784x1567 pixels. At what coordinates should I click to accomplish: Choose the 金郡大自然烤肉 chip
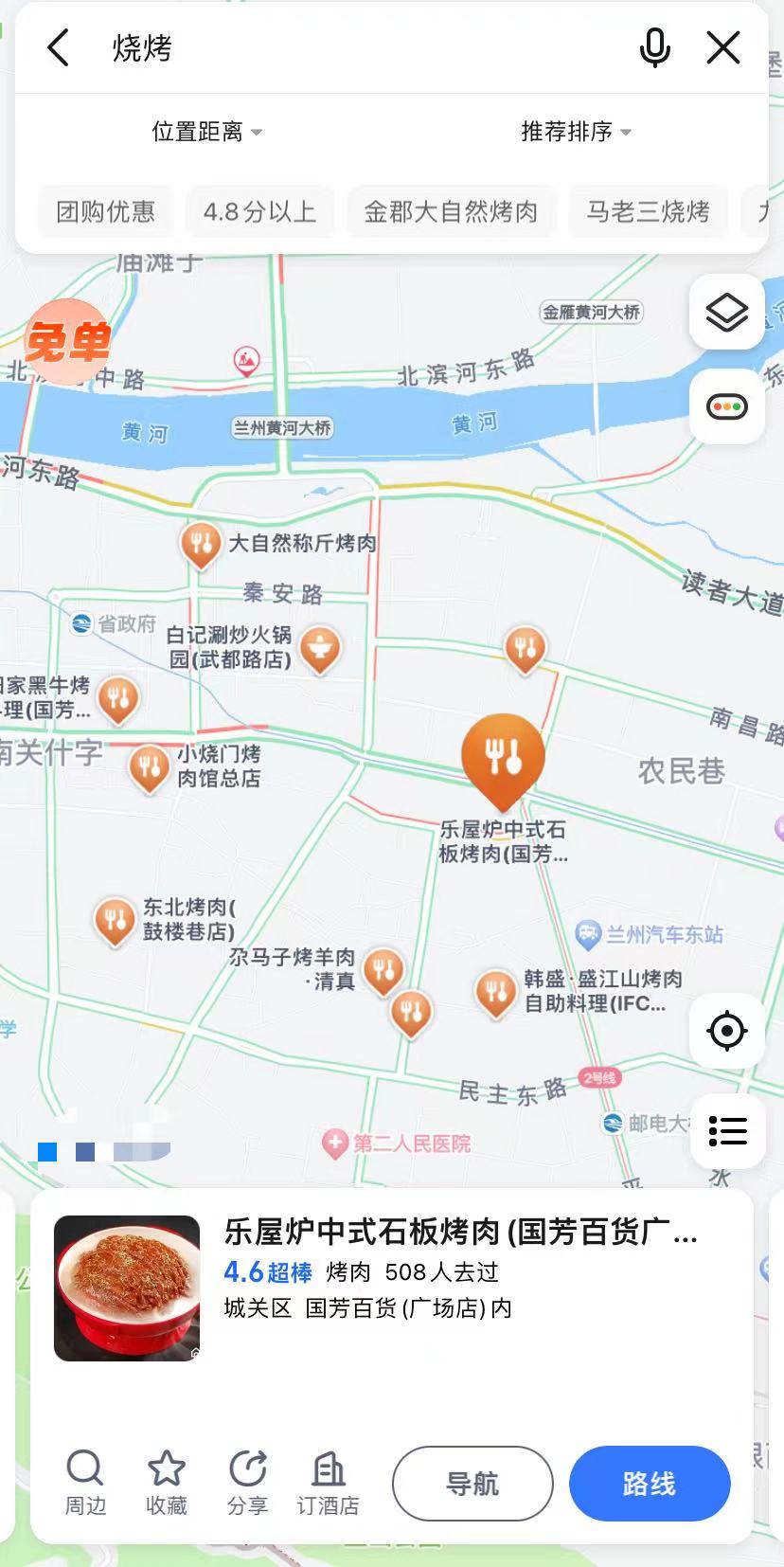[x=451, y=211]
